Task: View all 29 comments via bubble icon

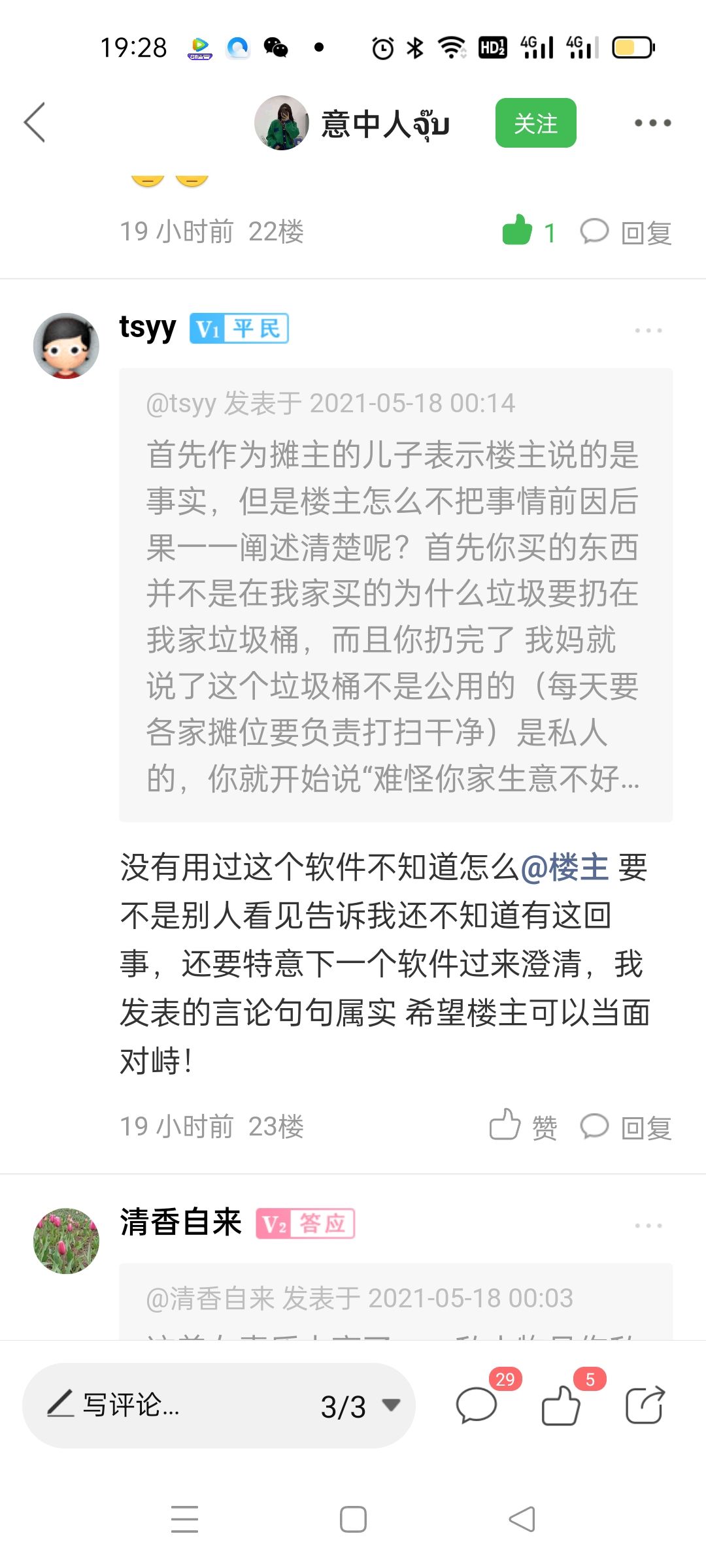Action: coord(477,1406)
